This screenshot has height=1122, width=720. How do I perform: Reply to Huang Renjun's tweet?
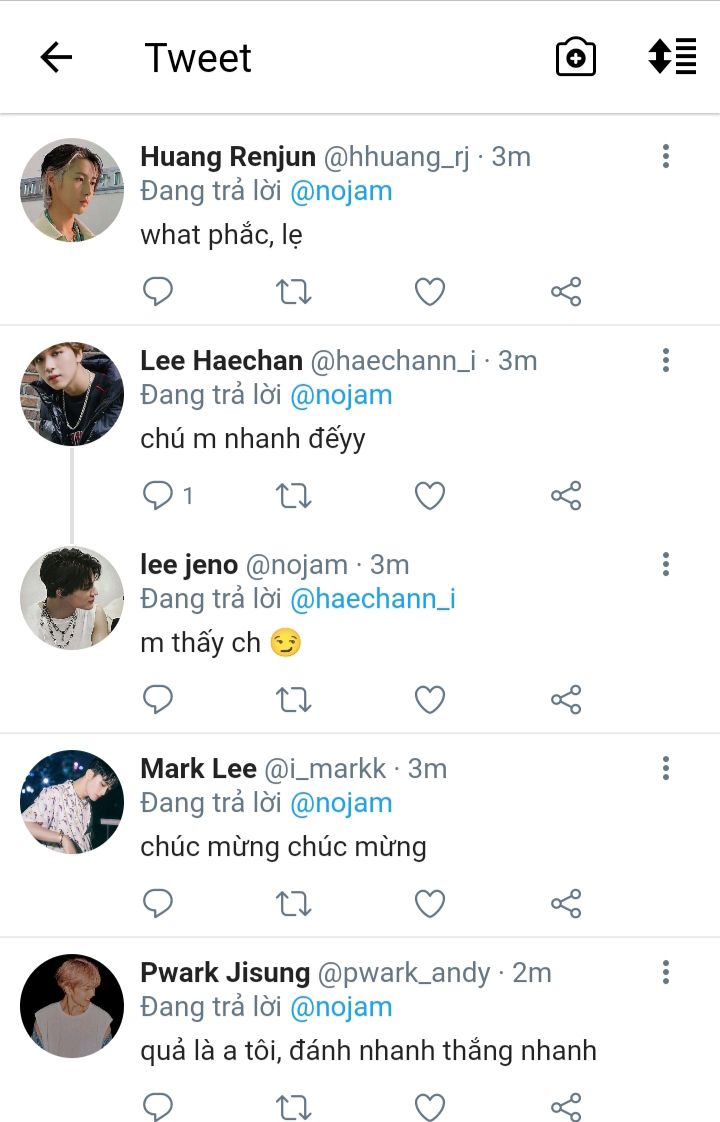click(158, 292)
